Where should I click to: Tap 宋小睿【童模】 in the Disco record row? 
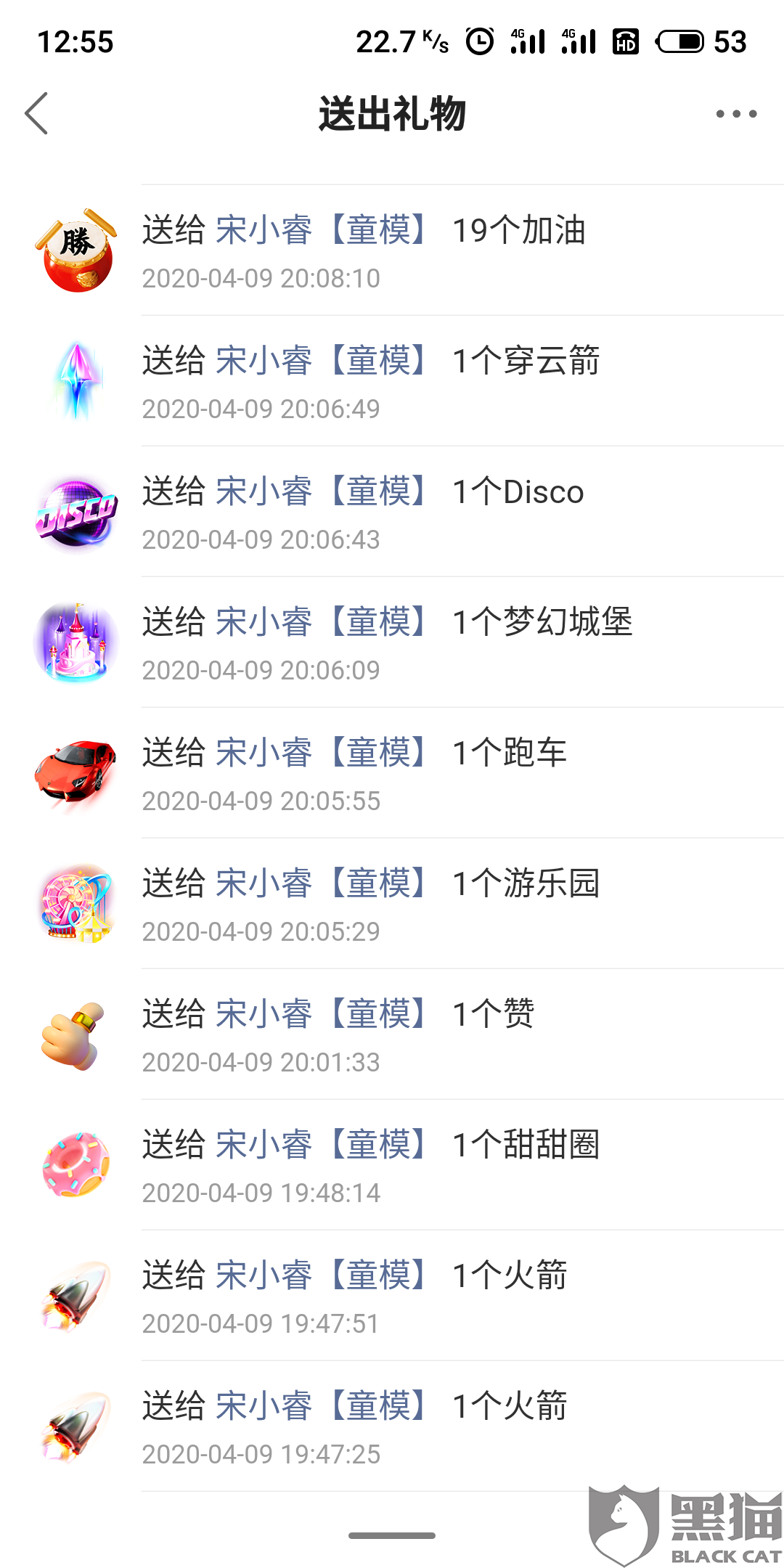(319, 492)
